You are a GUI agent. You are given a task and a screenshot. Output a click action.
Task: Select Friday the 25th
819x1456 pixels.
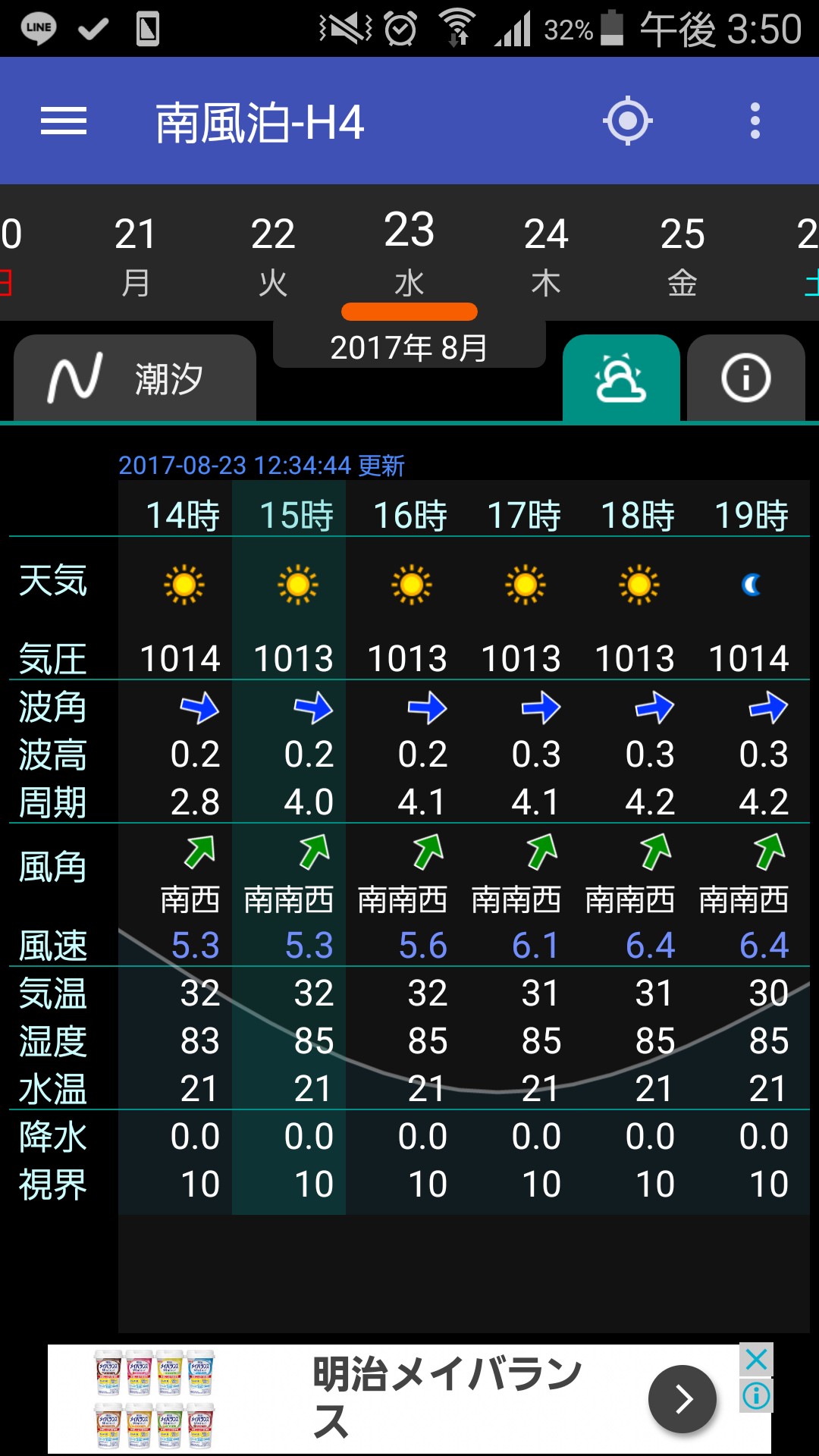point(682,256)
